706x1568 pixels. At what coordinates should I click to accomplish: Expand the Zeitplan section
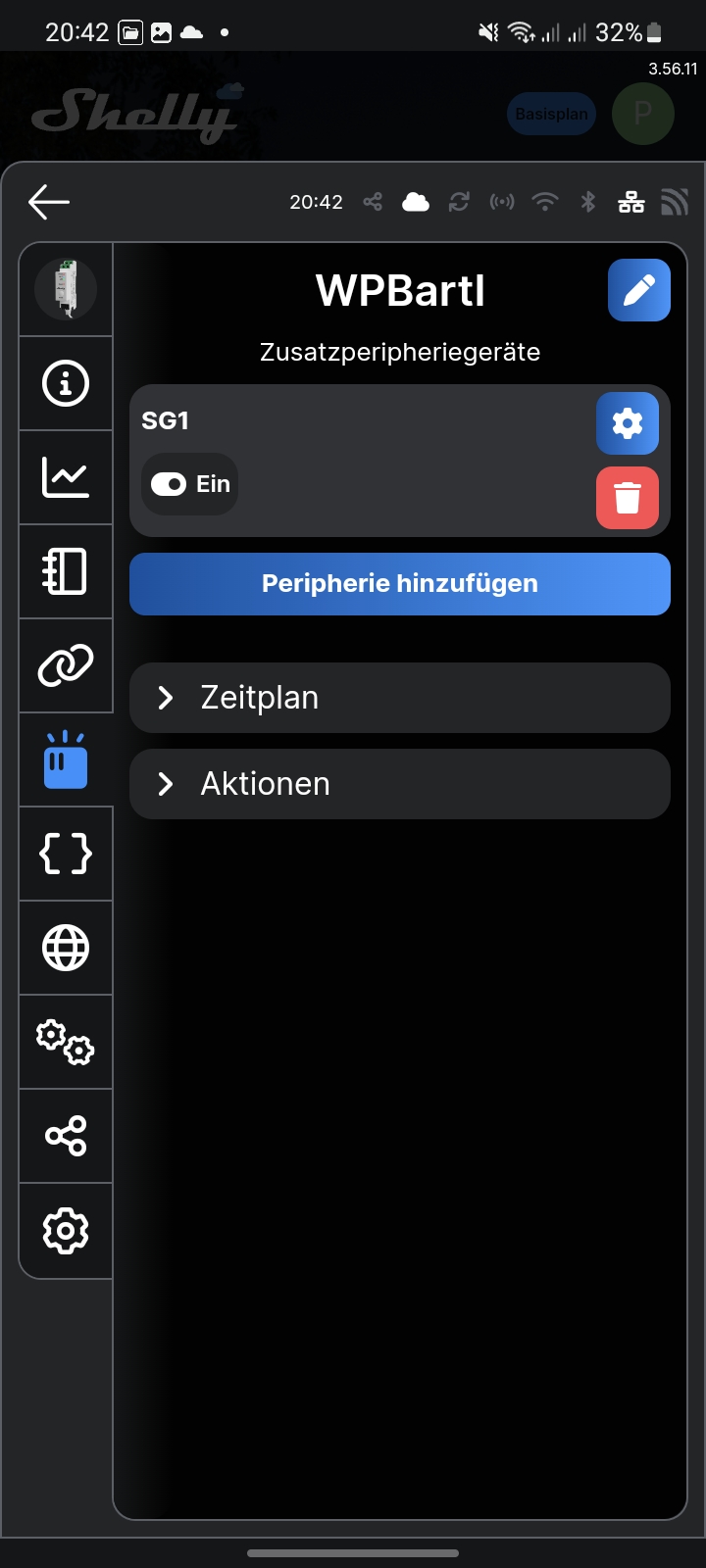coord(400,698)
